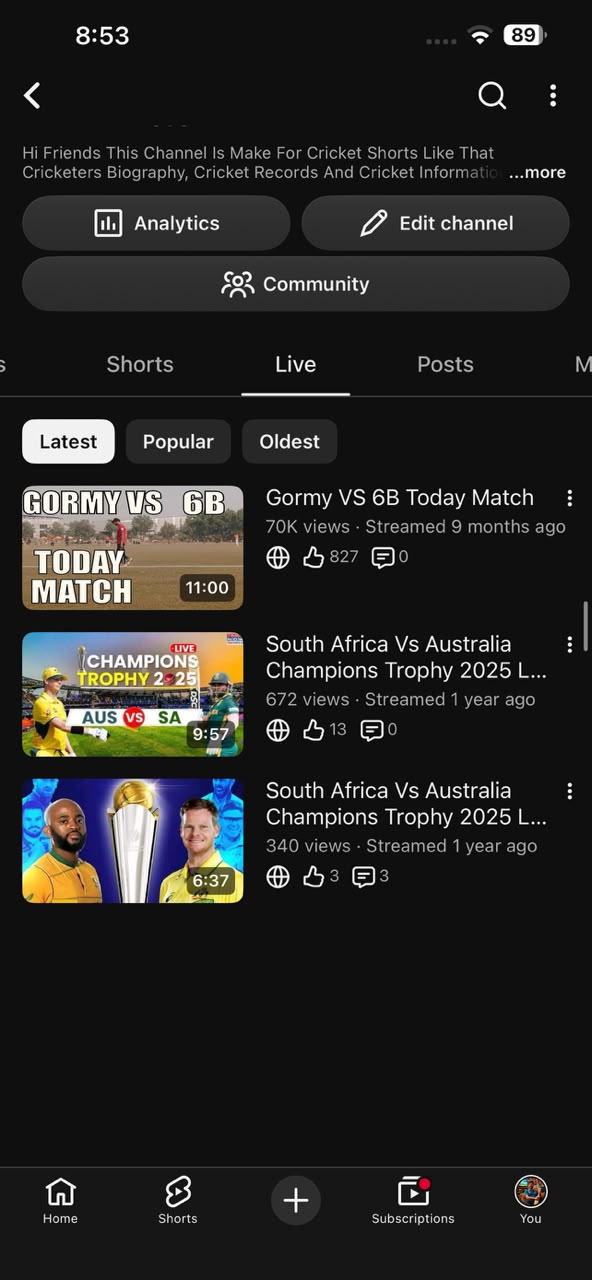Viewport: 592px width, 1280px height.
Task: Open channel Analytics
Action: coord(156,223)
